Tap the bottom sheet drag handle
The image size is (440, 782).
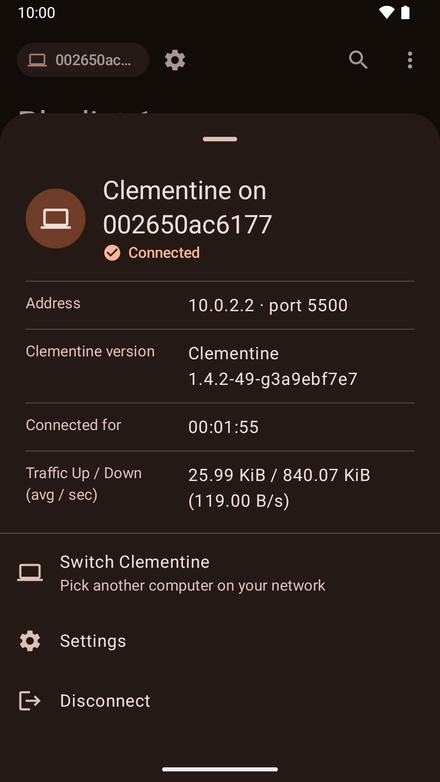(x=220, y=139)
